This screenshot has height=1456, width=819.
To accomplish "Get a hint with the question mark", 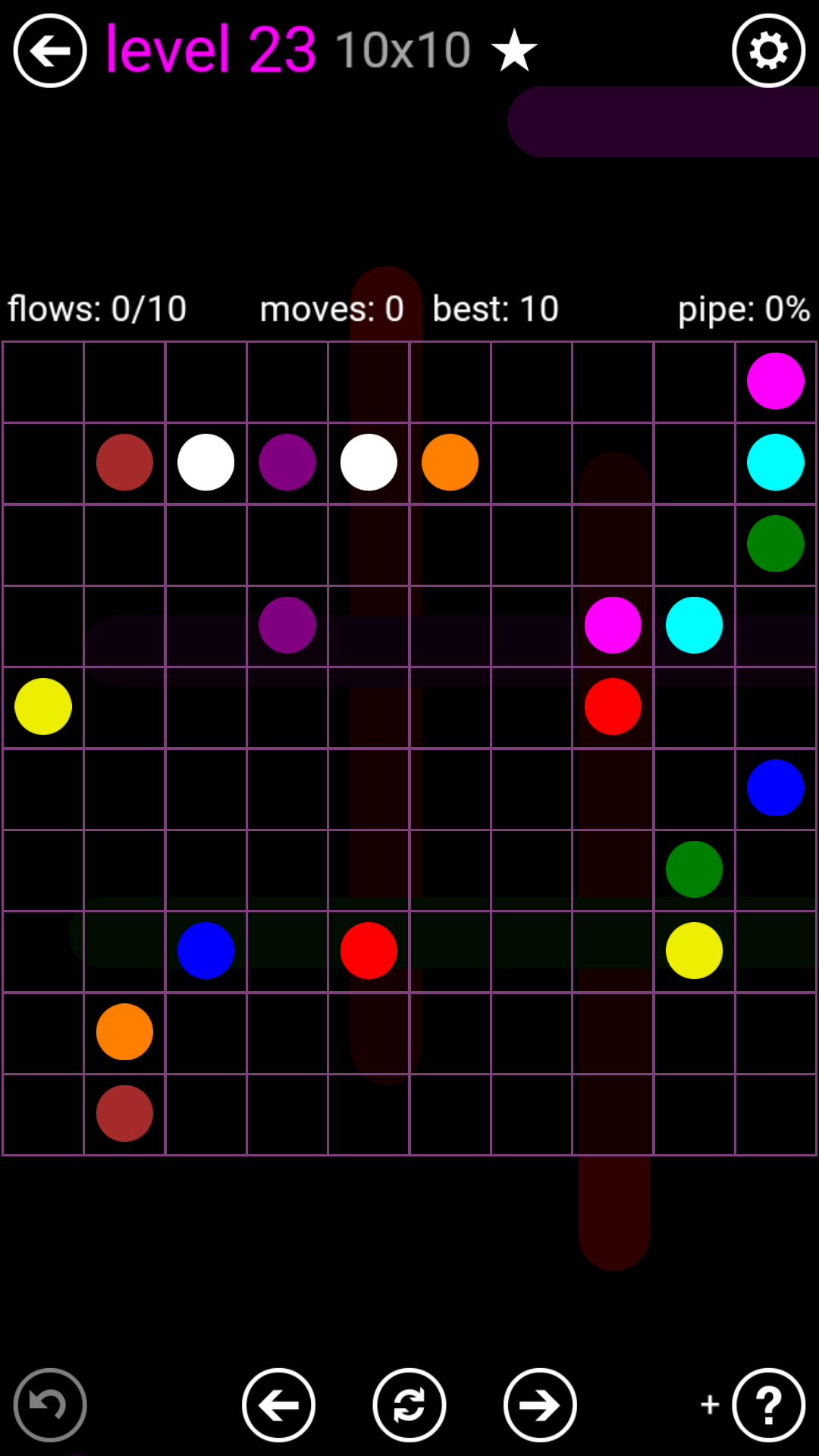I will coord(768,1404).
